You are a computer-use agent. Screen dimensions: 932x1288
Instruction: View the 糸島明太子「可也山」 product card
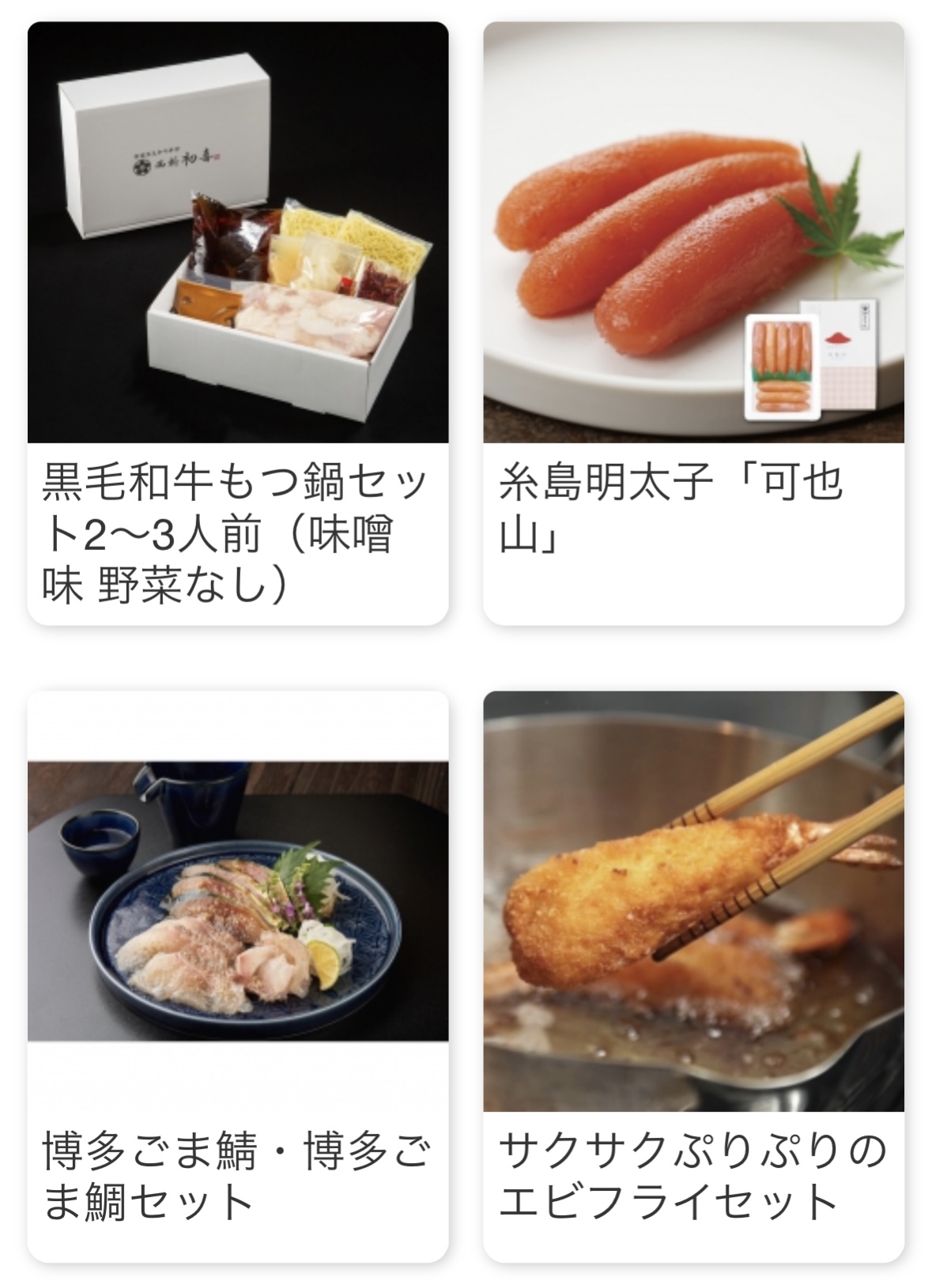pyautogui.click(x=693, y=322)
